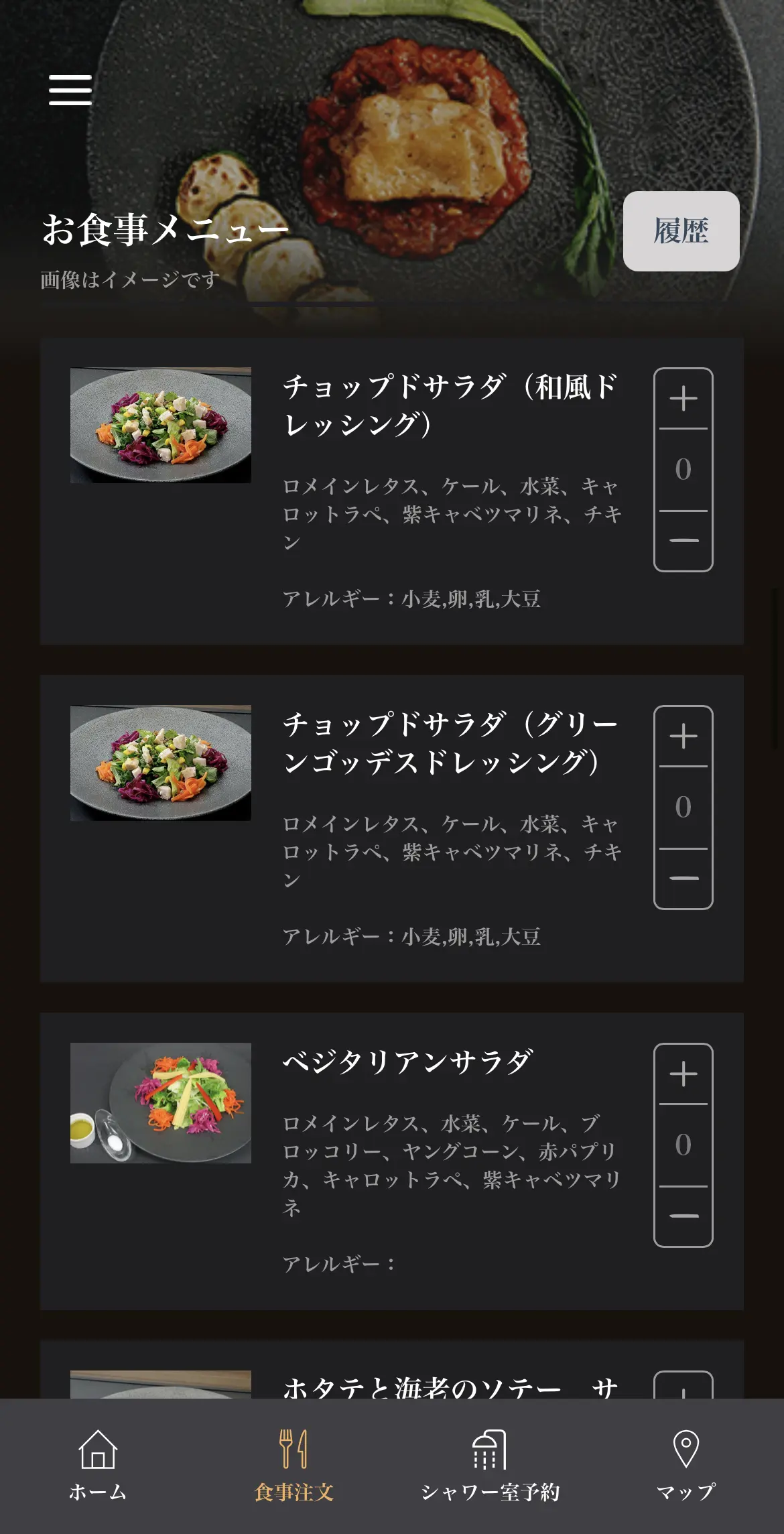Remove one チョップドサラダ（グリーンゴッデスドレッシング）
This screenshot has height=1534, width=784.
click(x=683, y=878)
